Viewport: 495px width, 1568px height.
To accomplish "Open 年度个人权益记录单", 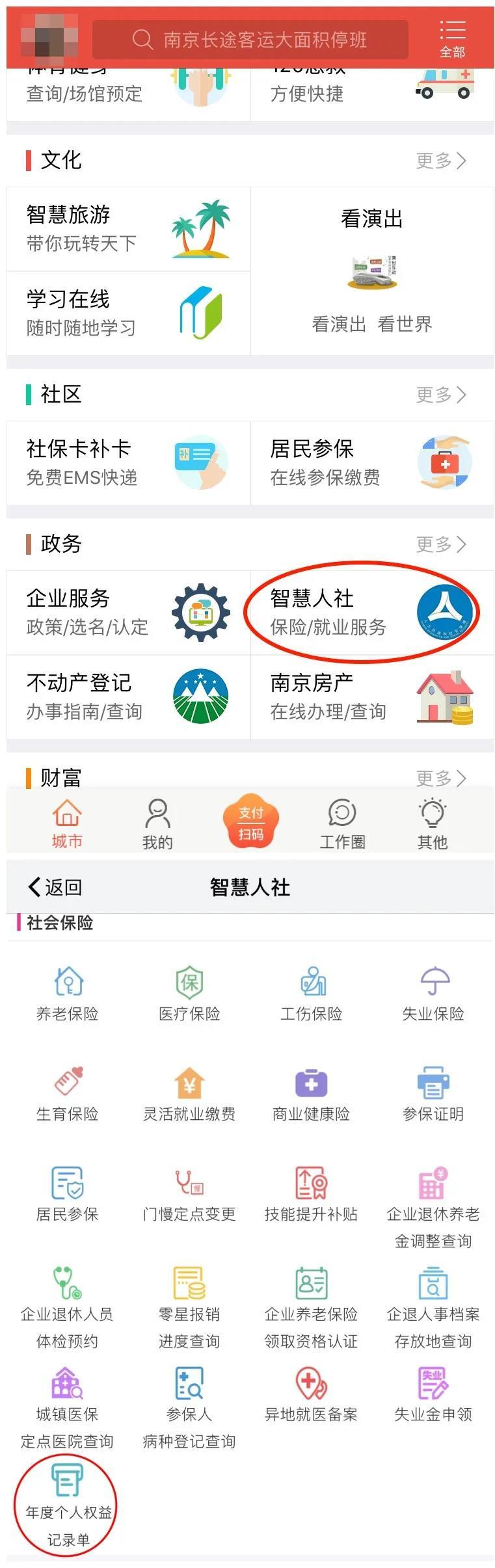I will pos(68,1504).
